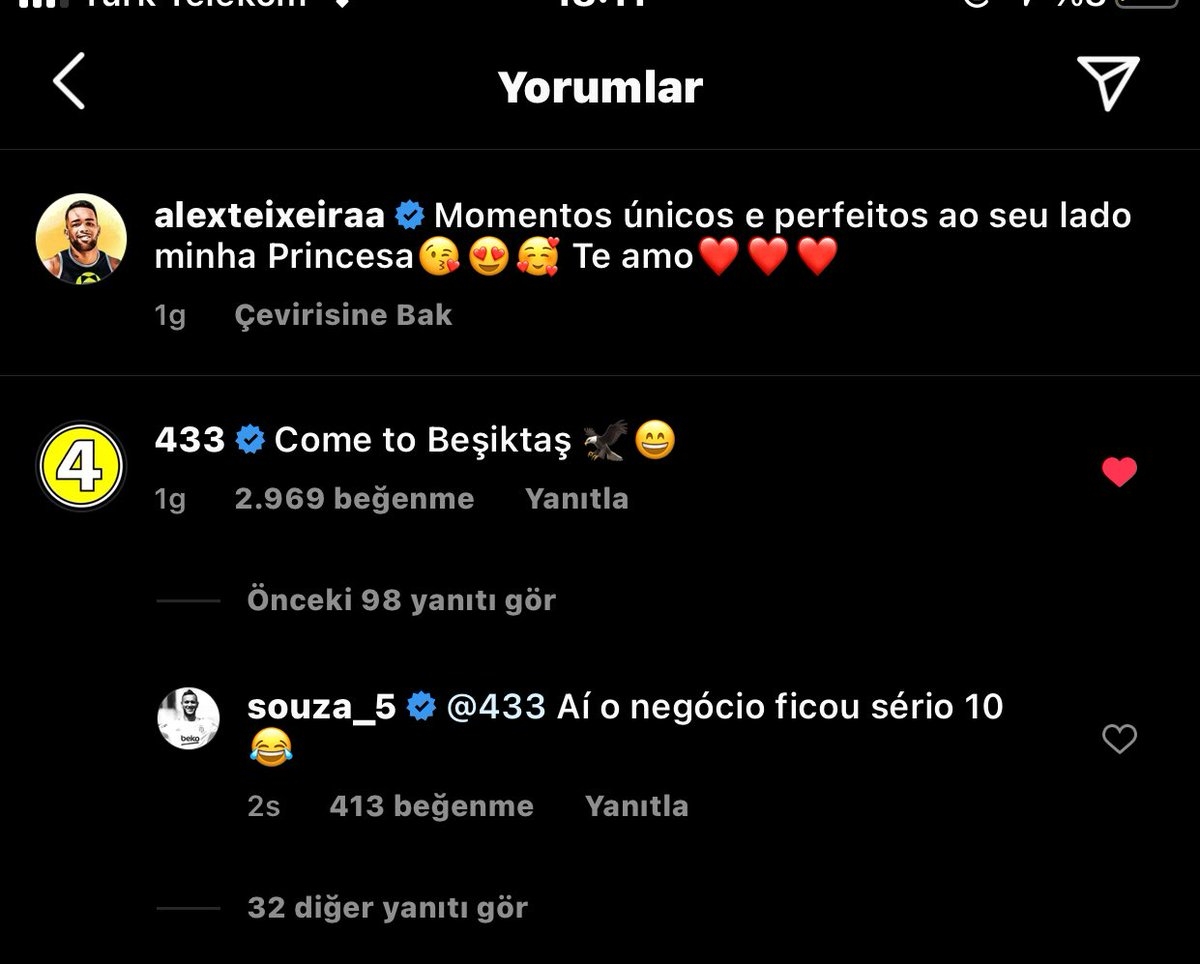Unlike the 433 comment

pyautogui.click(x=1118, y=472)
